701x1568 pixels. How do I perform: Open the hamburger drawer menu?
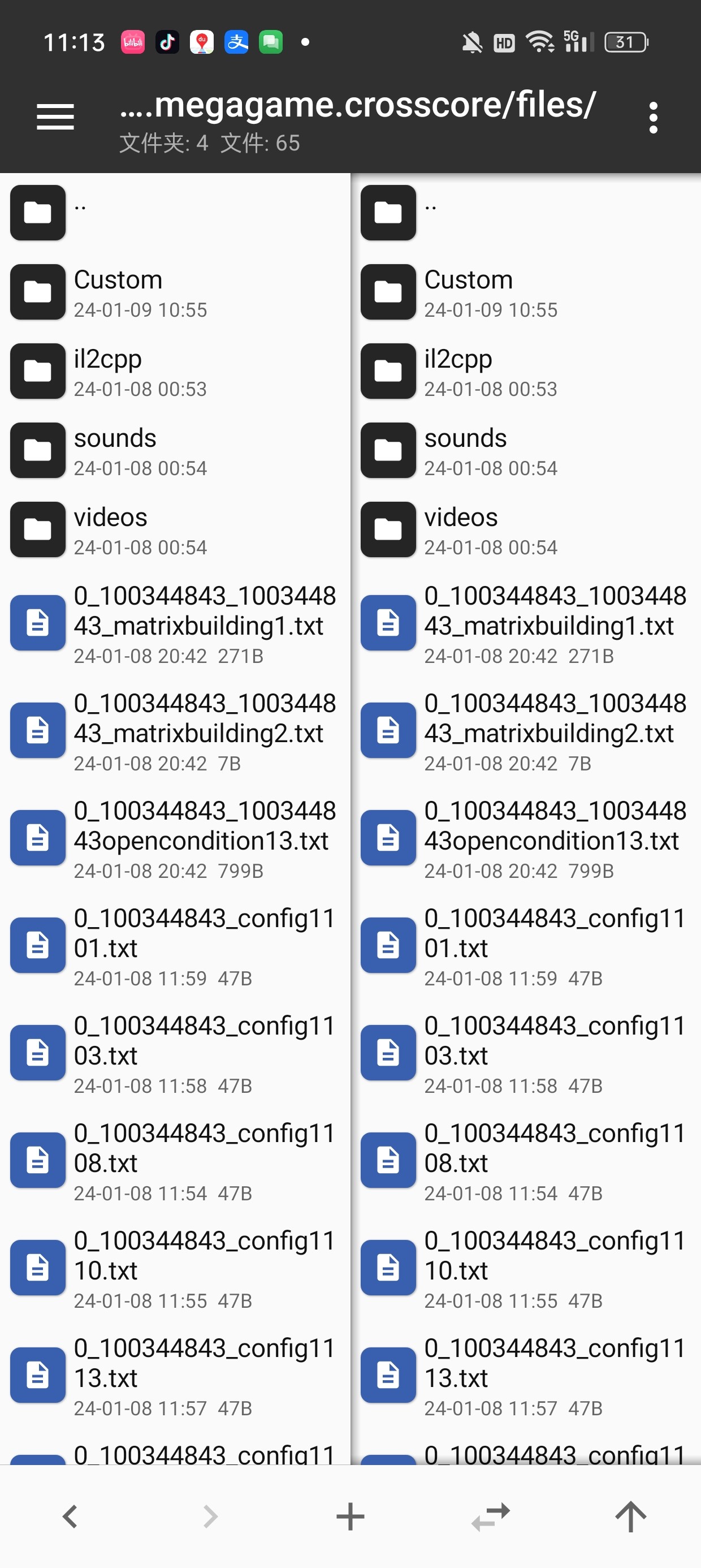[x=55, y=117]
